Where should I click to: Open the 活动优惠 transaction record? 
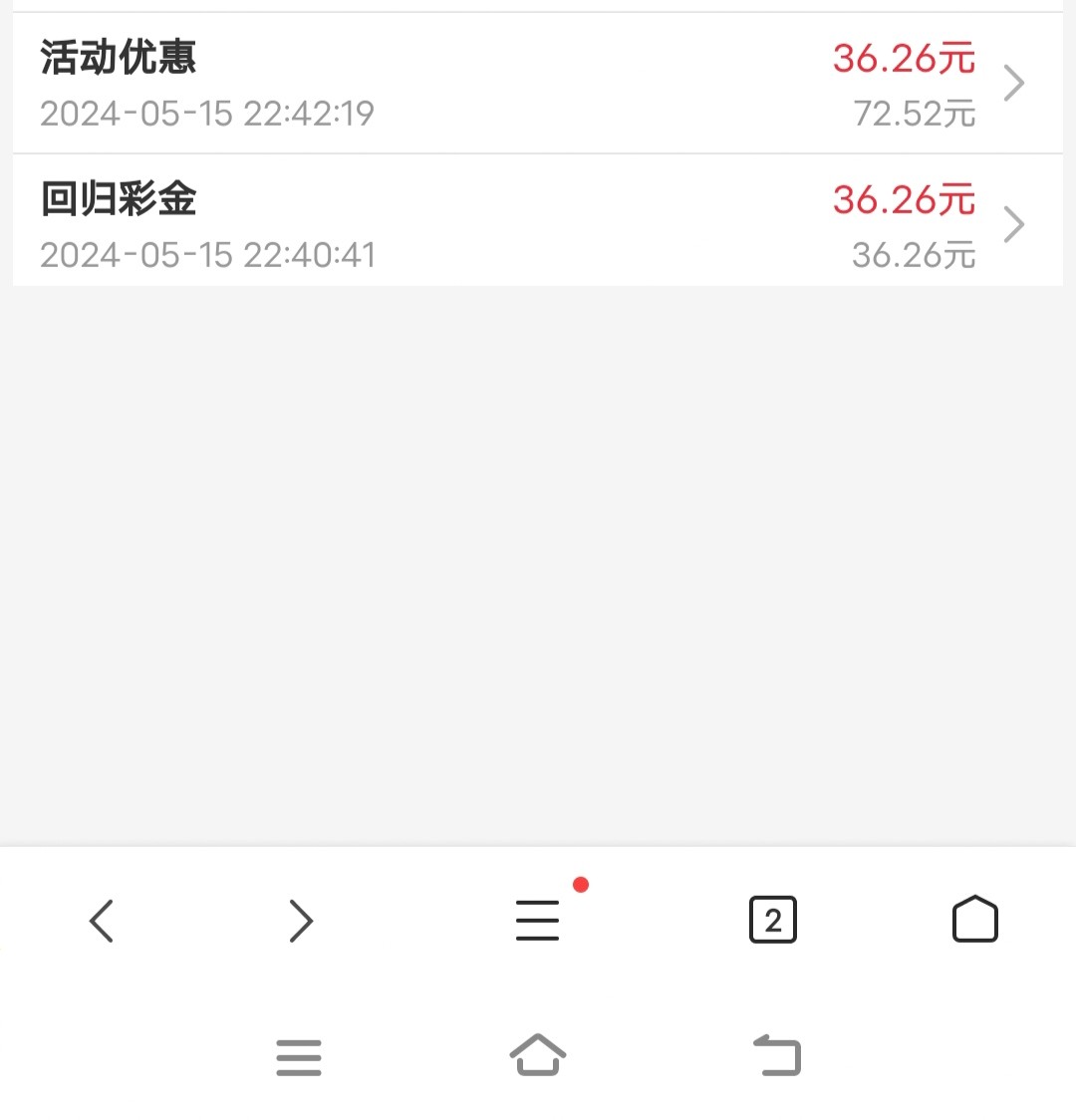(538, 84)
